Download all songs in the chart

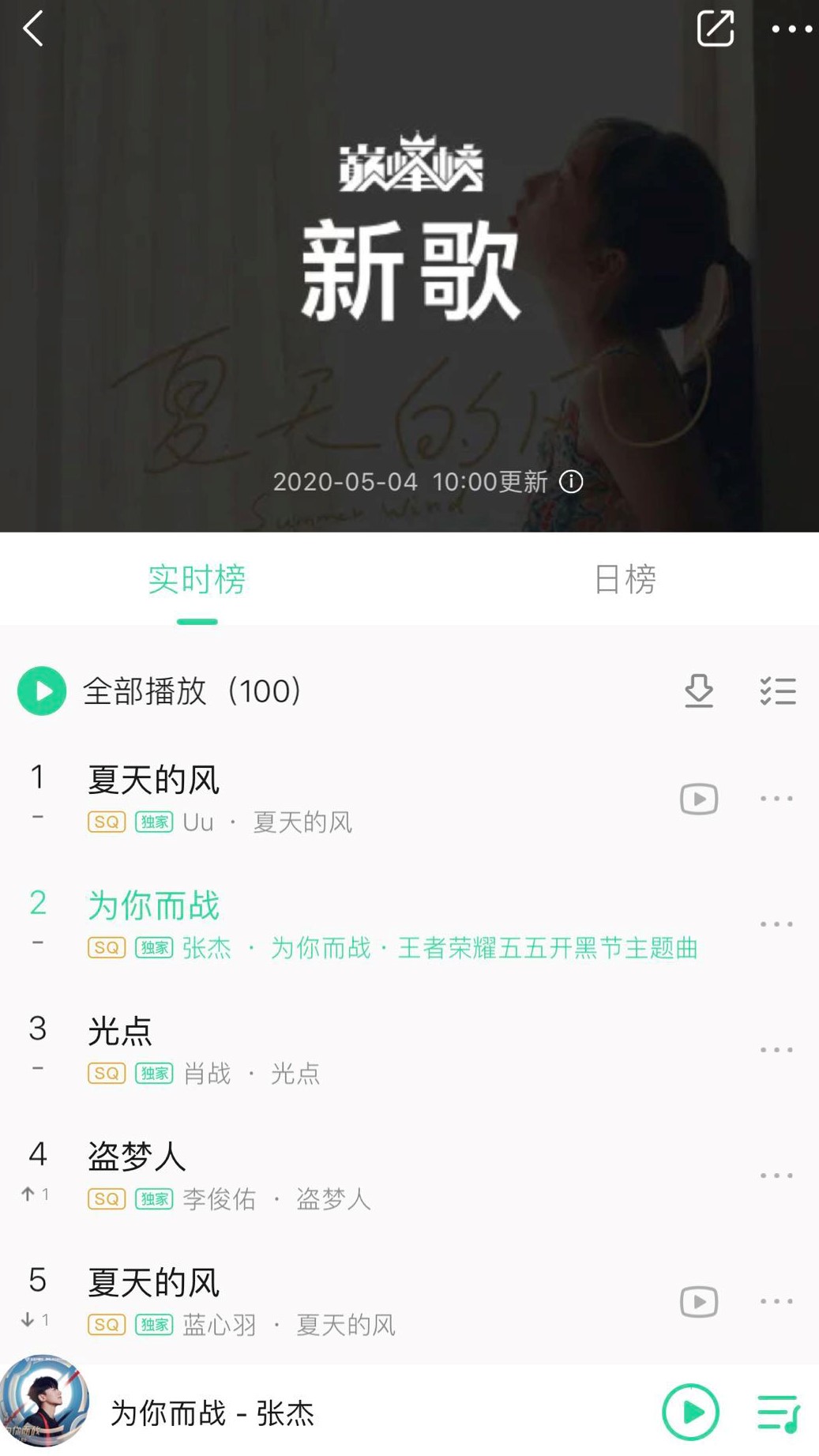[x=699, y=691]
